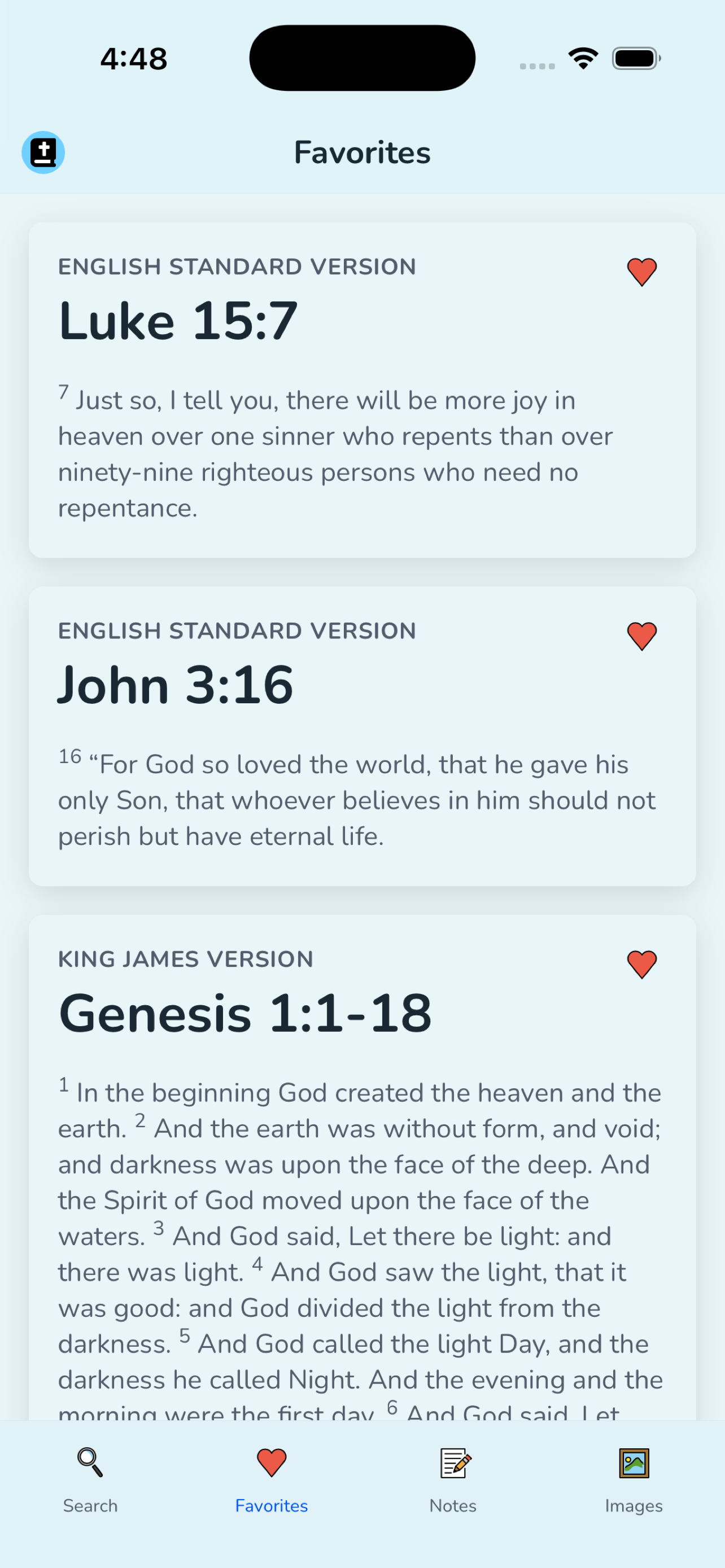Open the Bible icon in the header
Viewport: 725px width, 1568px height.
coord(43,152)
